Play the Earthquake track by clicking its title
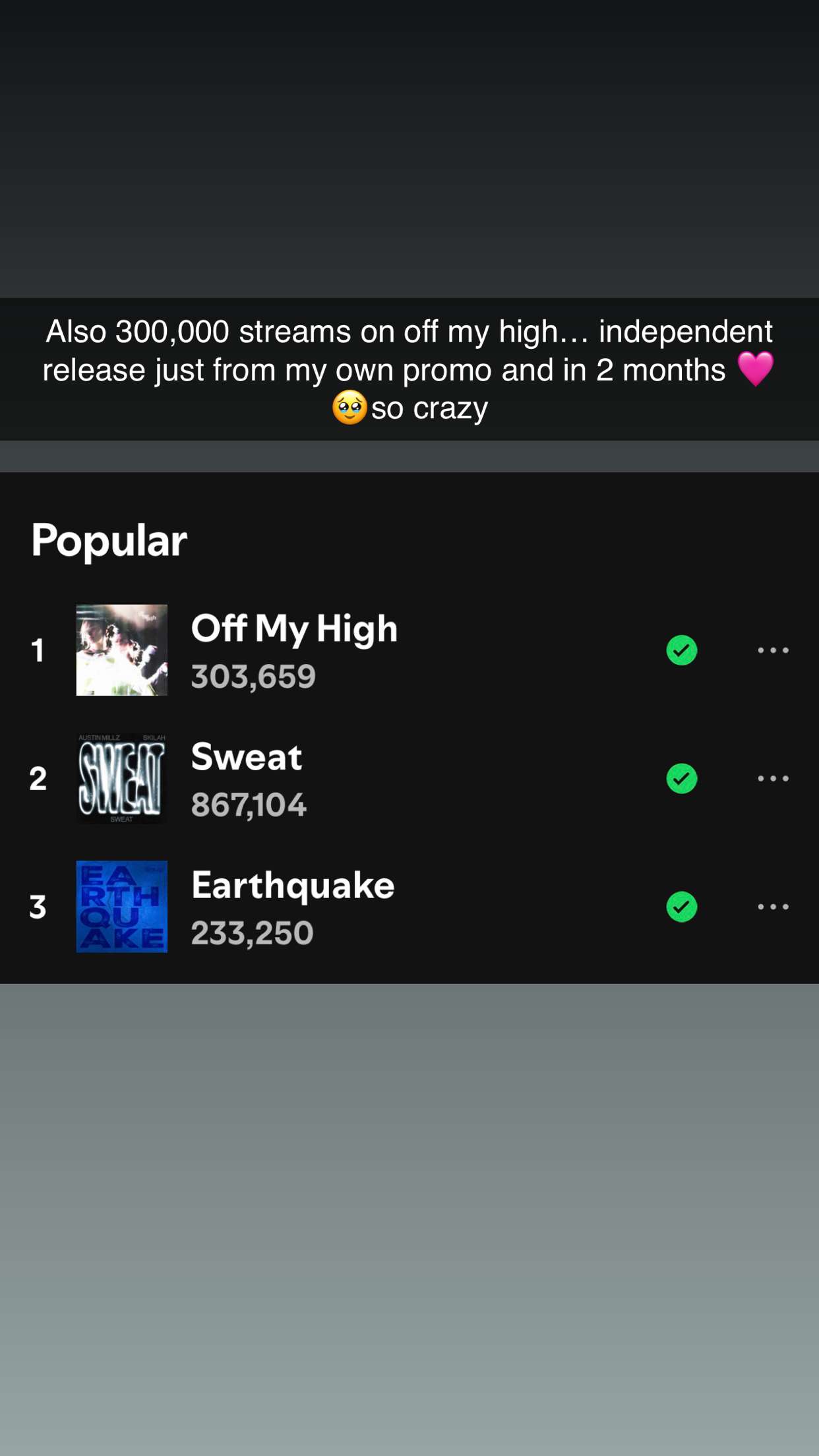819x1456 pixels. click(x=292, y=884)
